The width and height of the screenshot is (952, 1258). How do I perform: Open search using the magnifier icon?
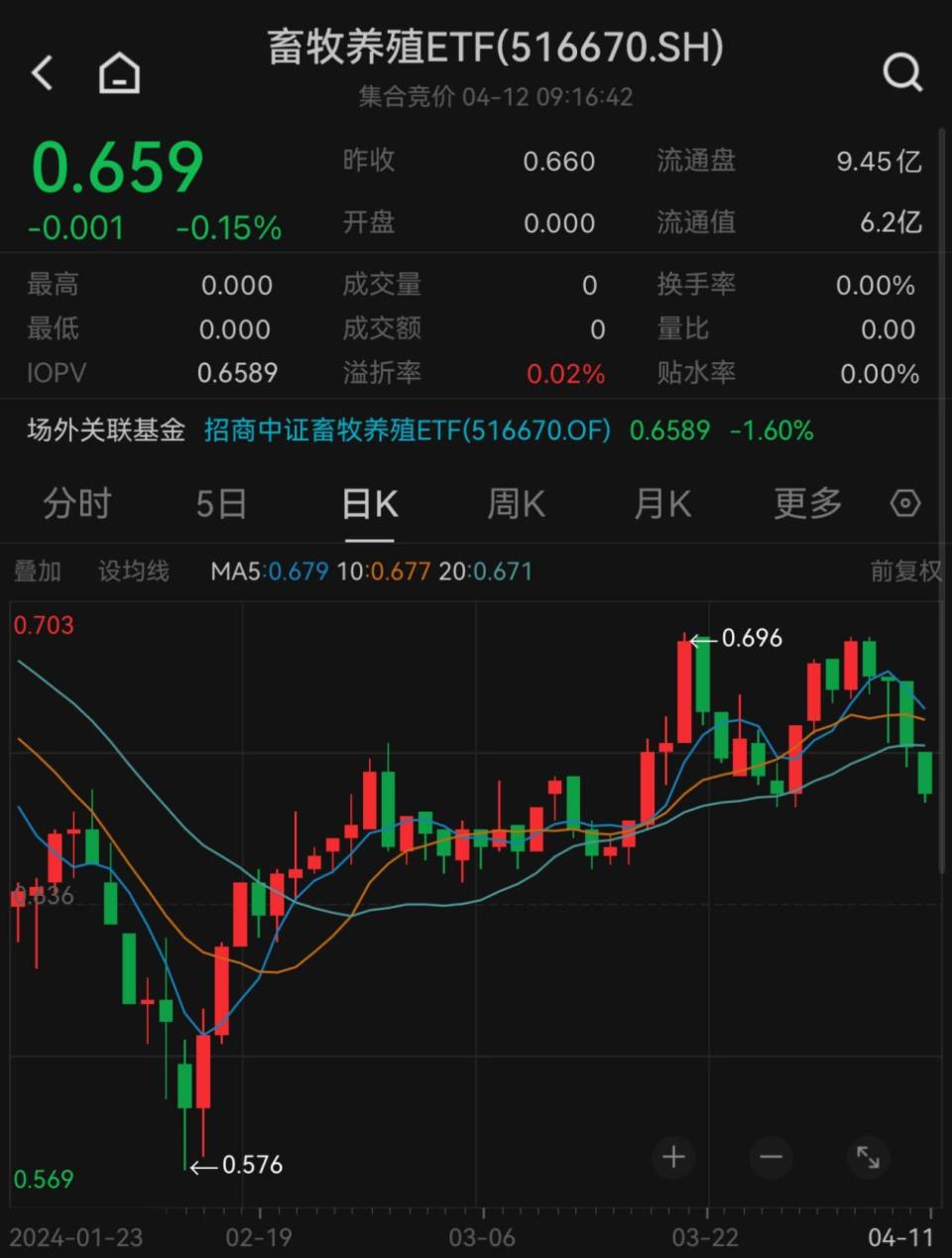(902, 72)
